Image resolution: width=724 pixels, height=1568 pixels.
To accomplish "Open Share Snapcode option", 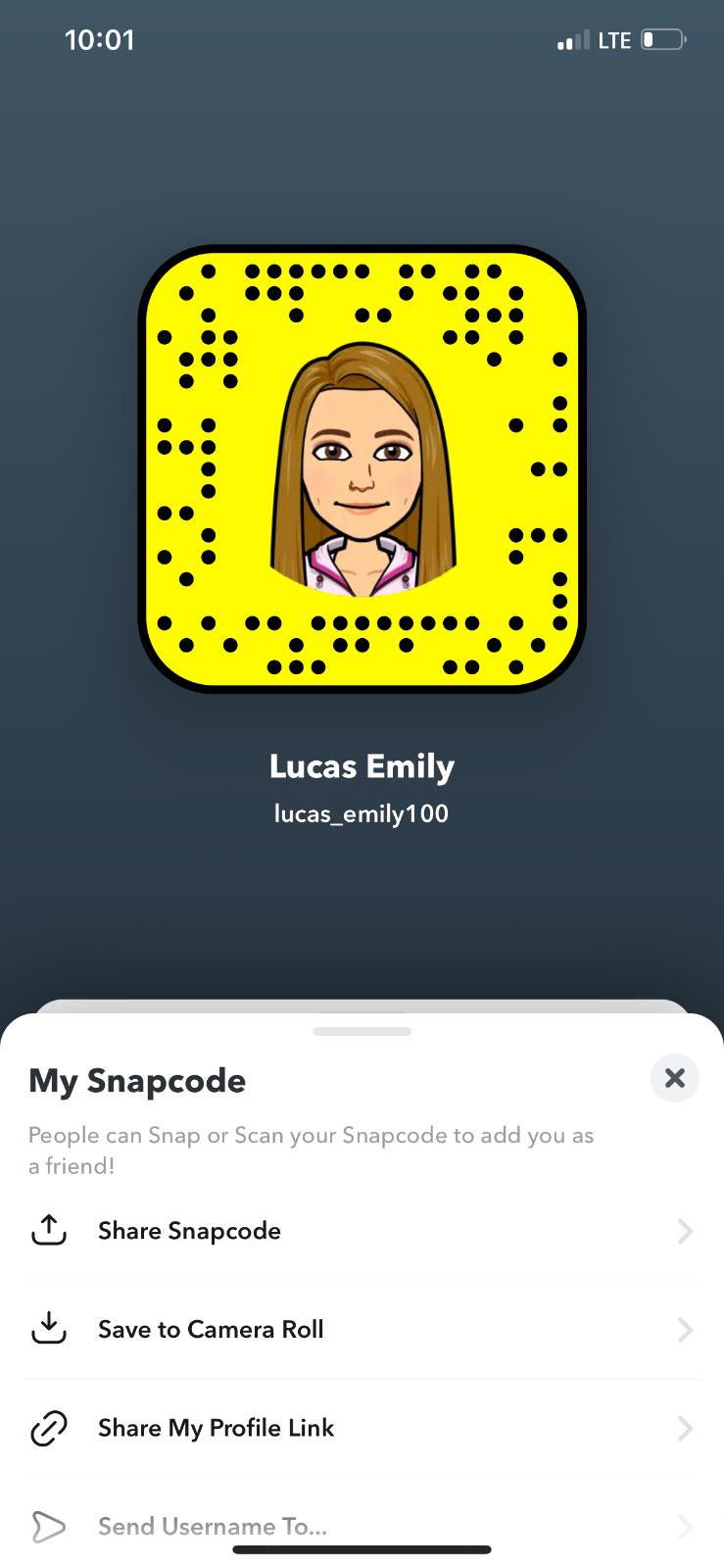I will pos(189,1231).
